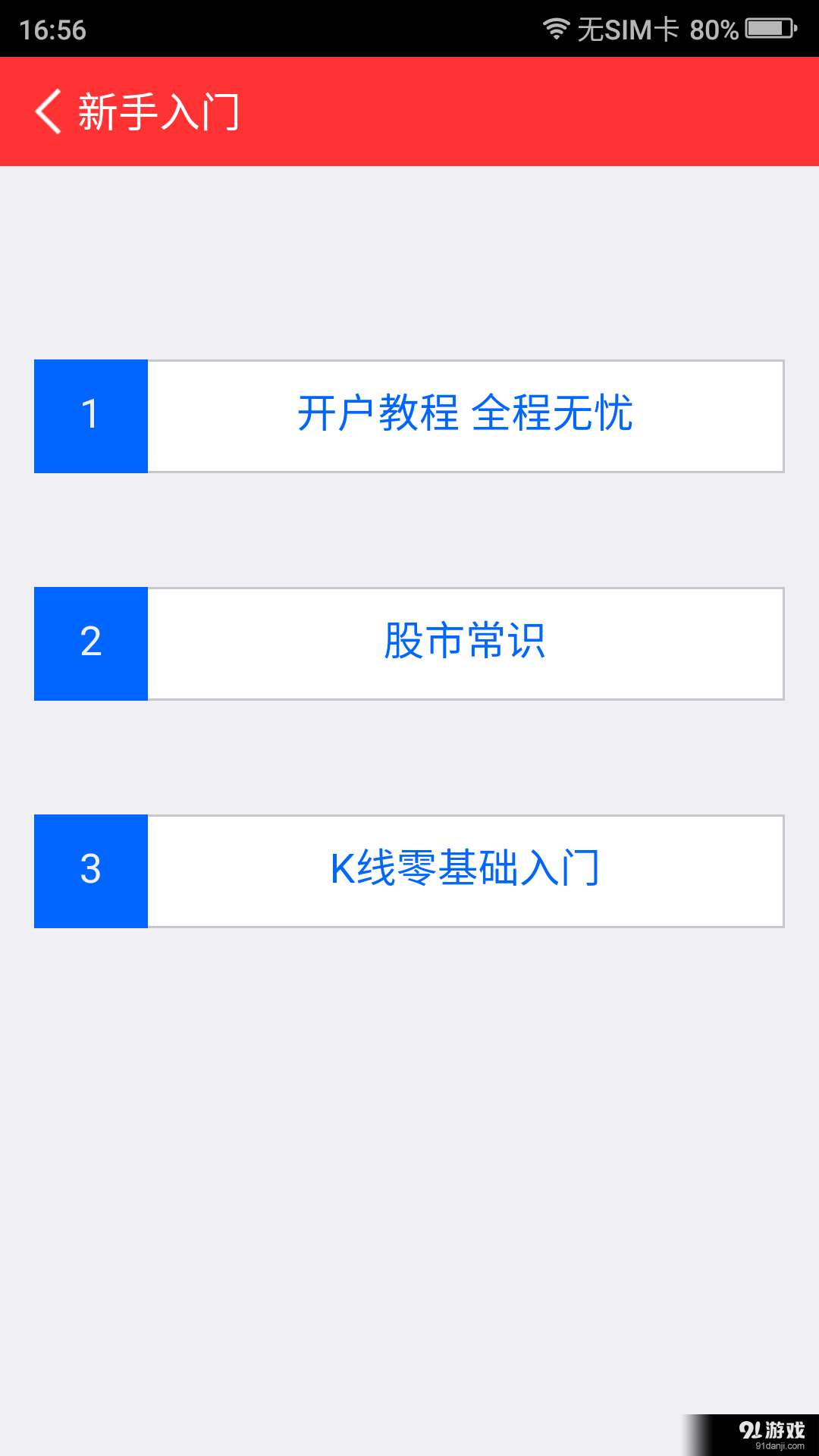This screenshot has height=1456, width=819.
Task: Click the blue number 2 badge
Action: (x=90, y=643)
